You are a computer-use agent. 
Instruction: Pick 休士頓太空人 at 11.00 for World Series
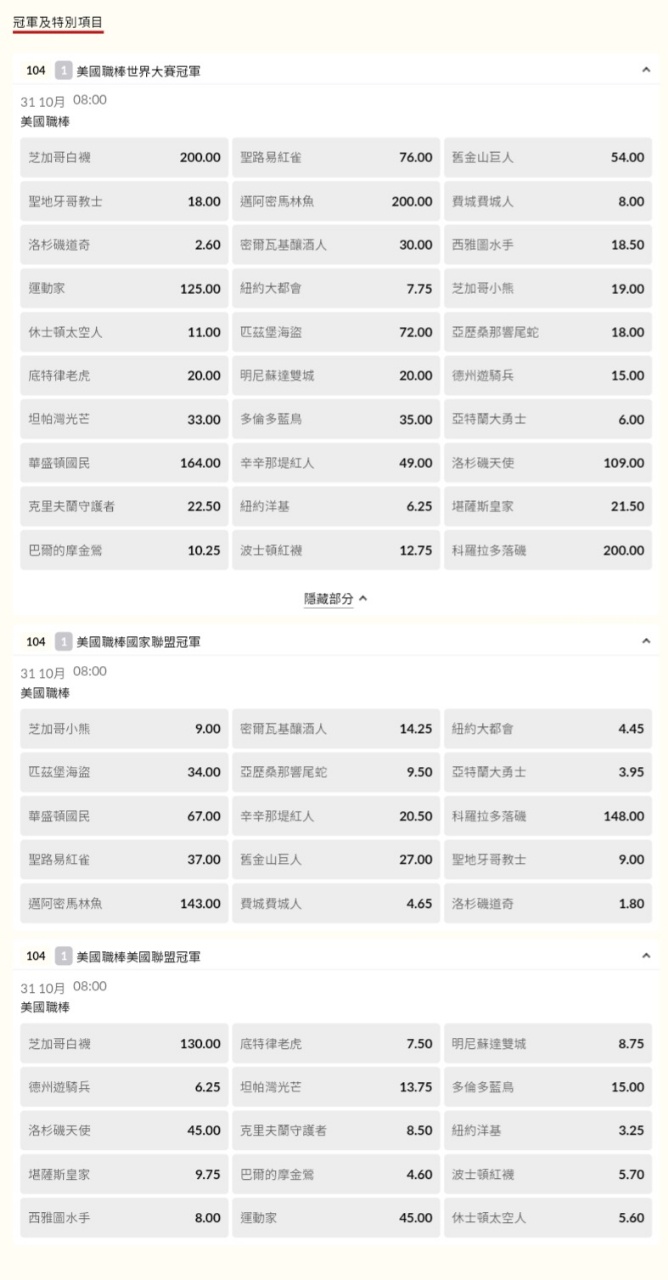click(124, 332)
